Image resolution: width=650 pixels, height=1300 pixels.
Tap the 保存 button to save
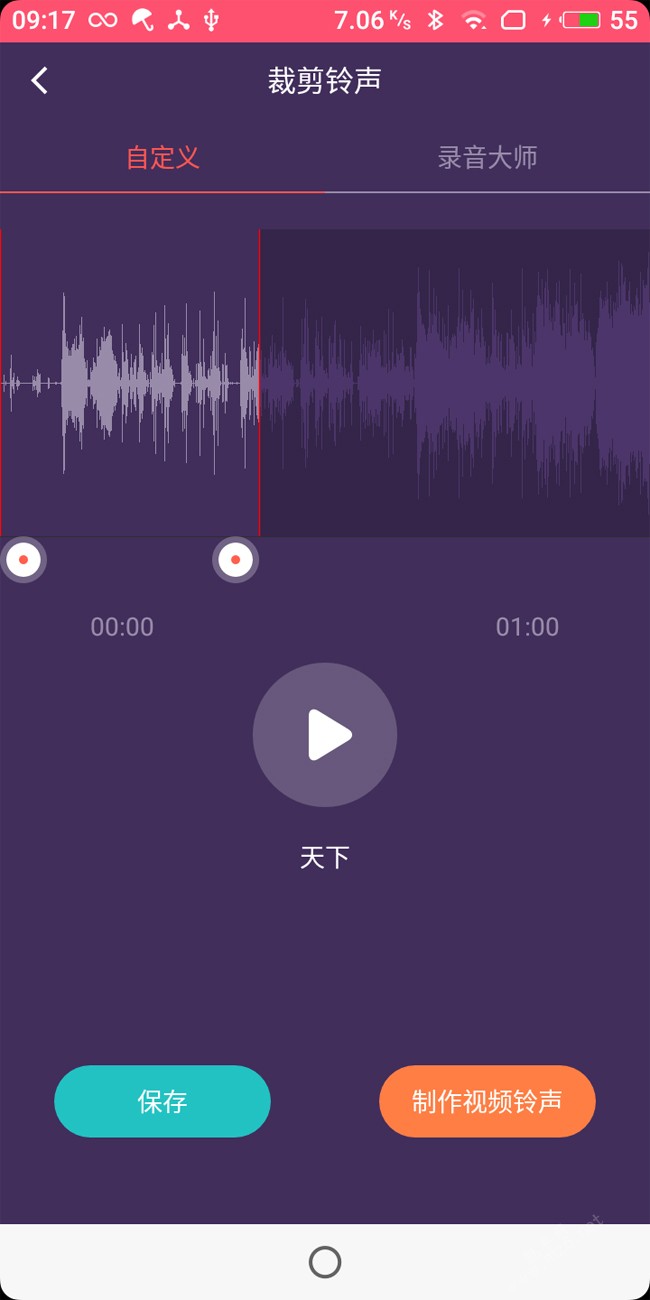pyautogui.click(x=162, y=1101)
